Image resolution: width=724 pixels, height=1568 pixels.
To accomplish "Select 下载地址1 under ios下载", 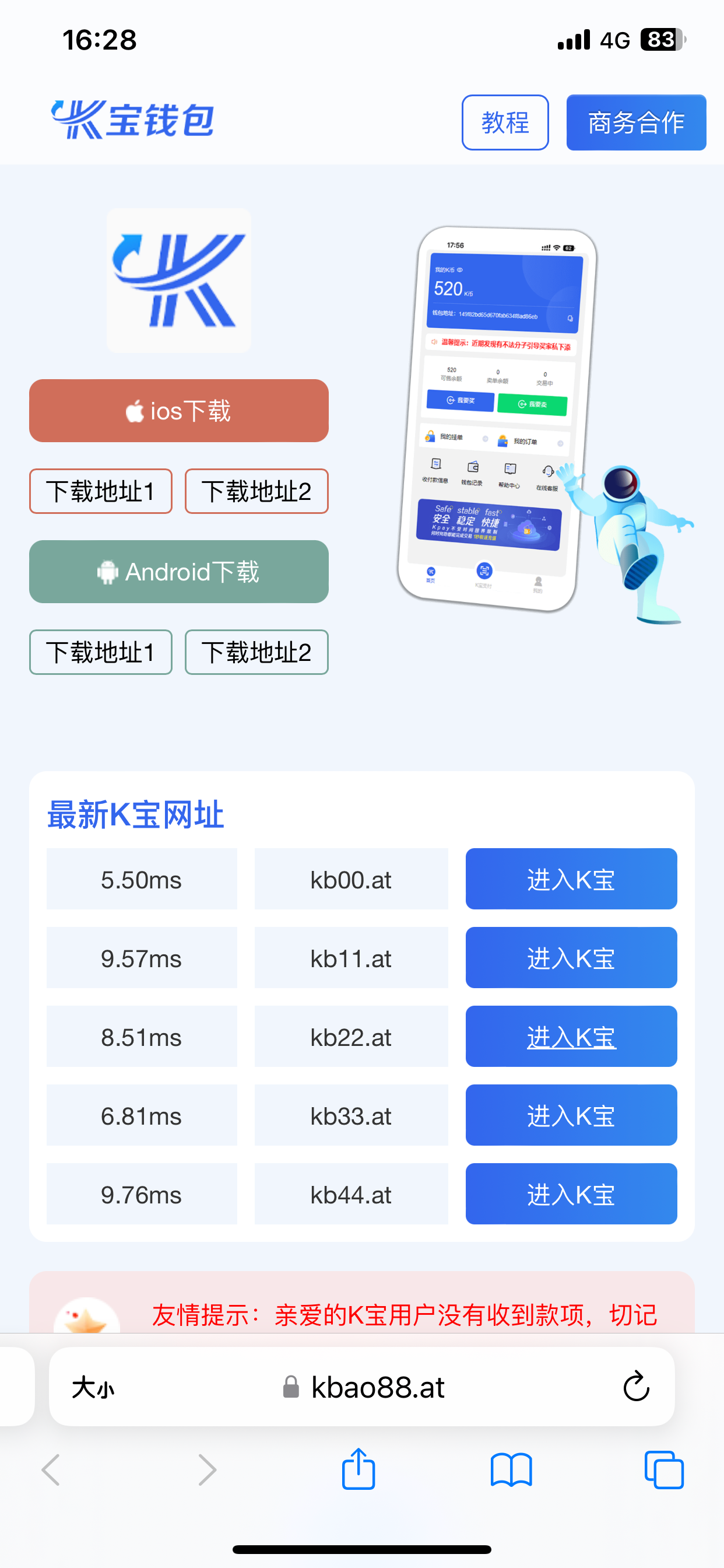I will coord(100,491).
